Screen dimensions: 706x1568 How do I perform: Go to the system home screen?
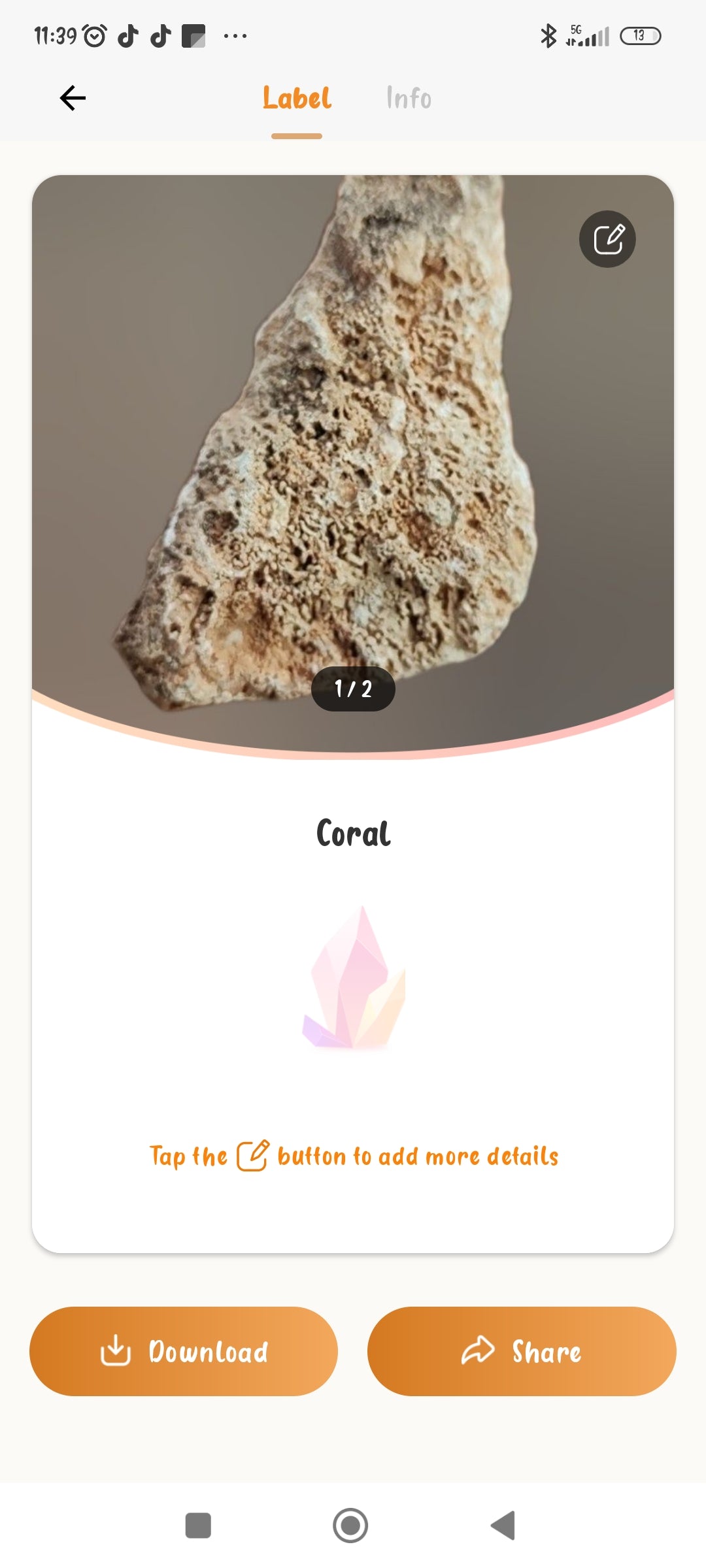(x=350, y=1526)
